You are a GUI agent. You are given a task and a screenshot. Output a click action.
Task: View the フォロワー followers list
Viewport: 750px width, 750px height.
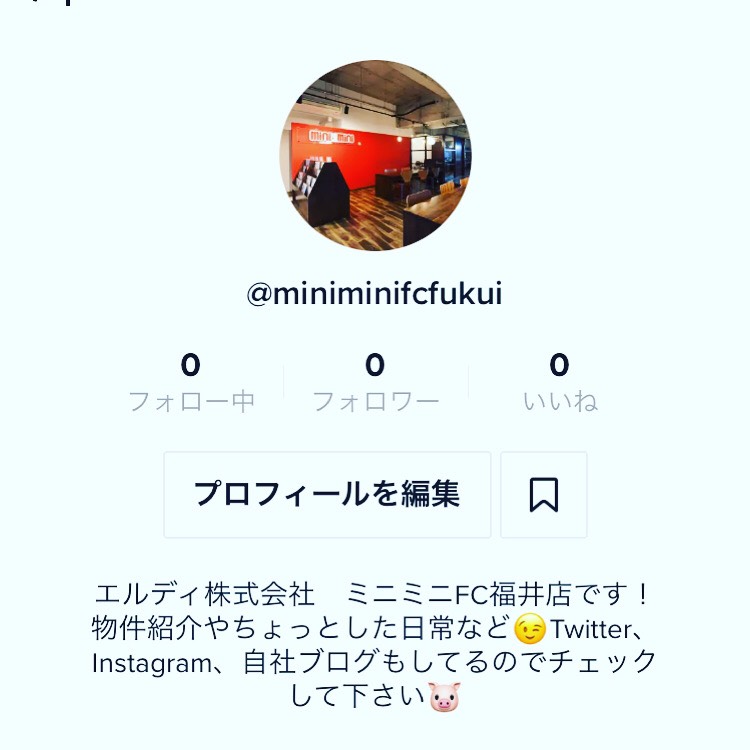pyautogui.click(x=375, y=383)
